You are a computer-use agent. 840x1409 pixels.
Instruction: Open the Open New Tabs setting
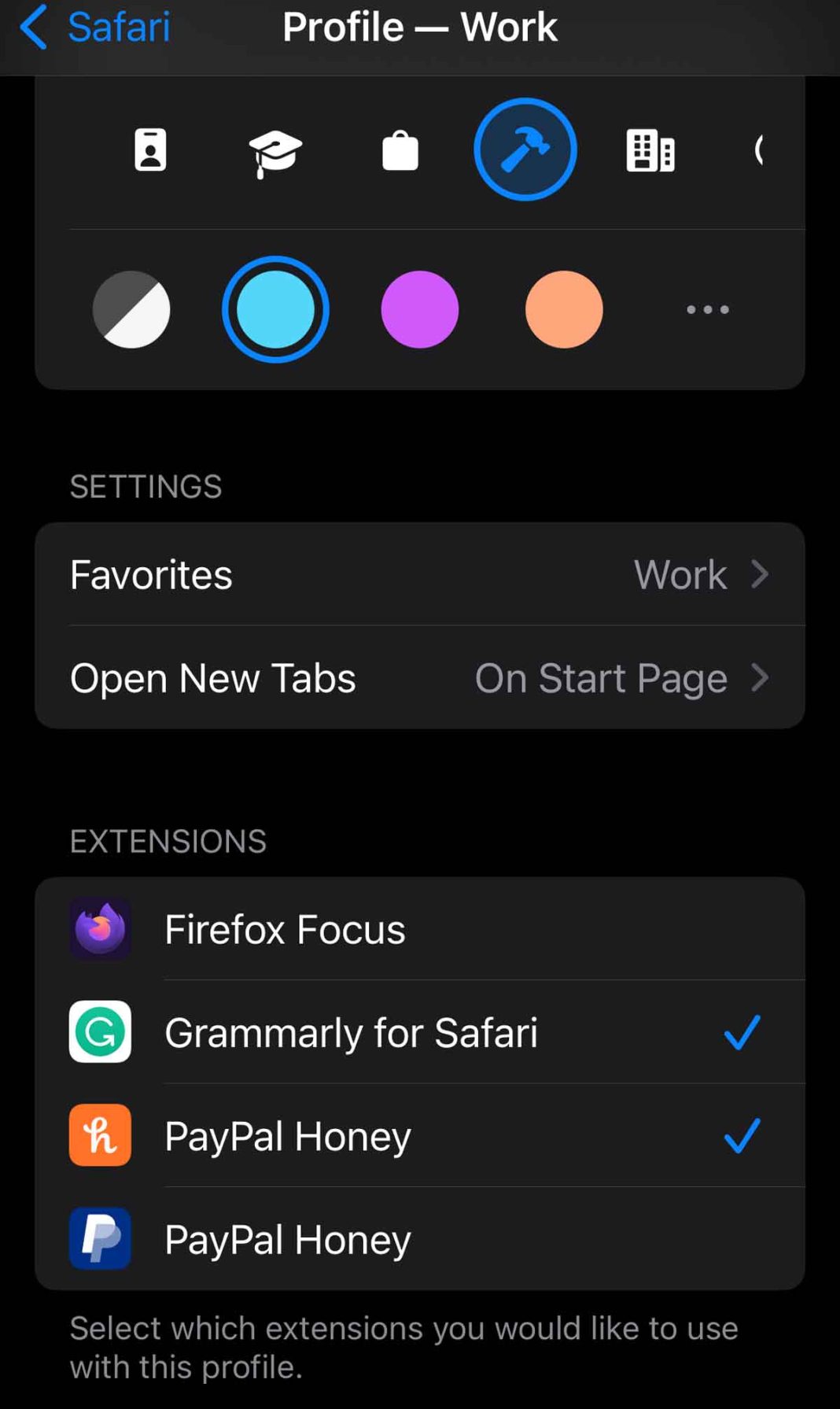[x=420, y=677]
